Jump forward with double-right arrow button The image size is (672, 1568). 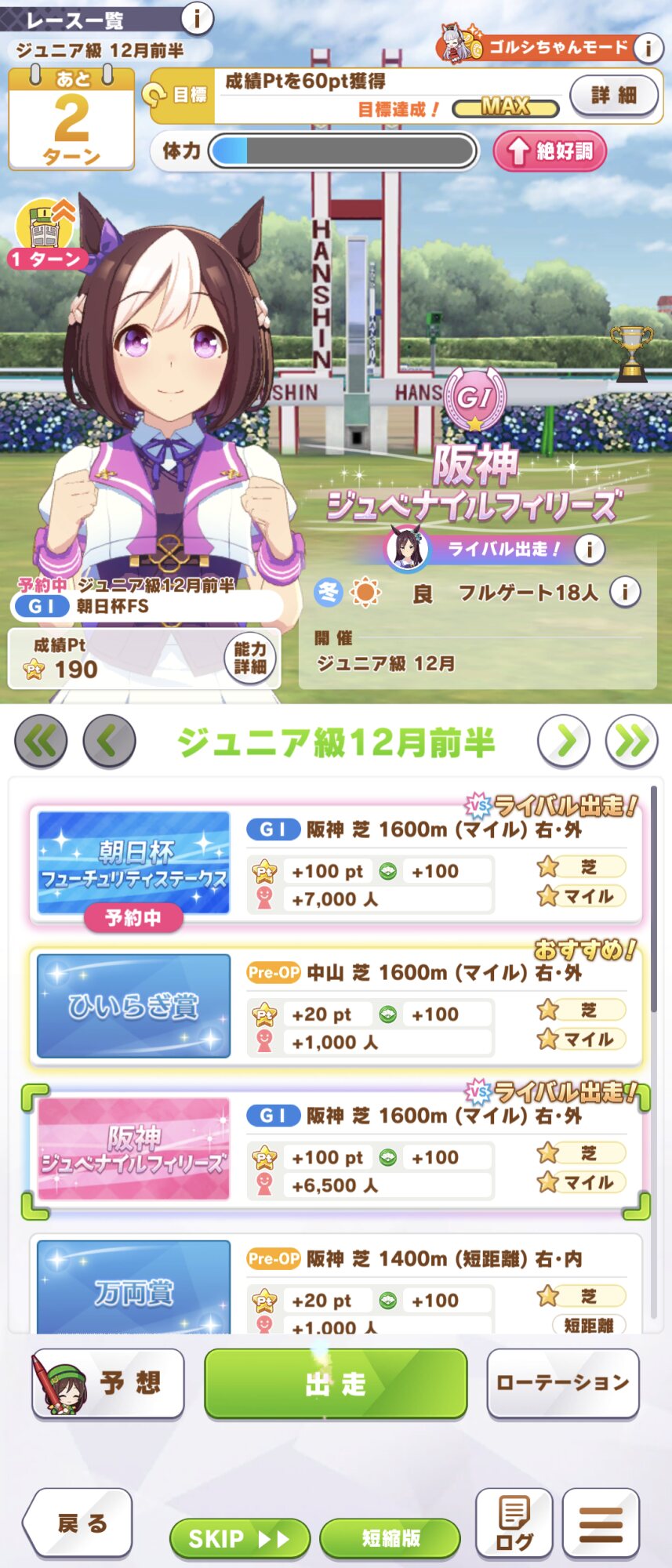tap(631, 741)
